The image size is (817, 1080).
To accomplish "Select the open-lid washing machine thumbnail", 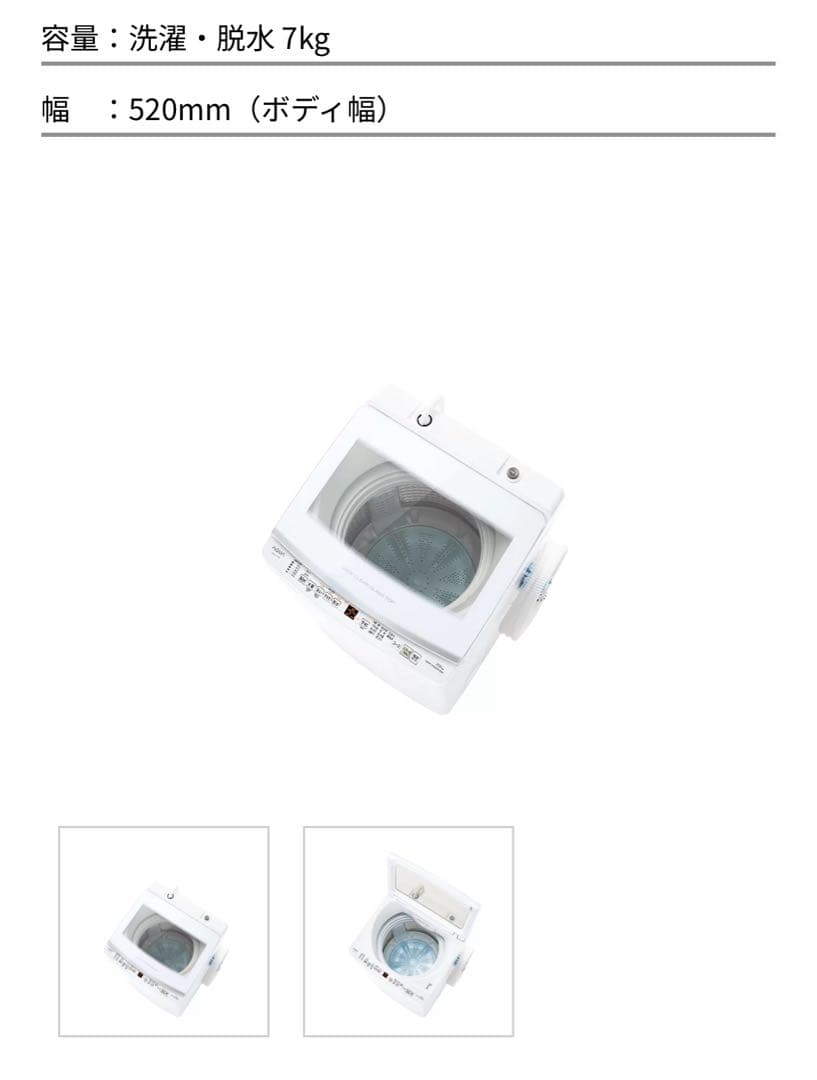I will tap(408, 931).
